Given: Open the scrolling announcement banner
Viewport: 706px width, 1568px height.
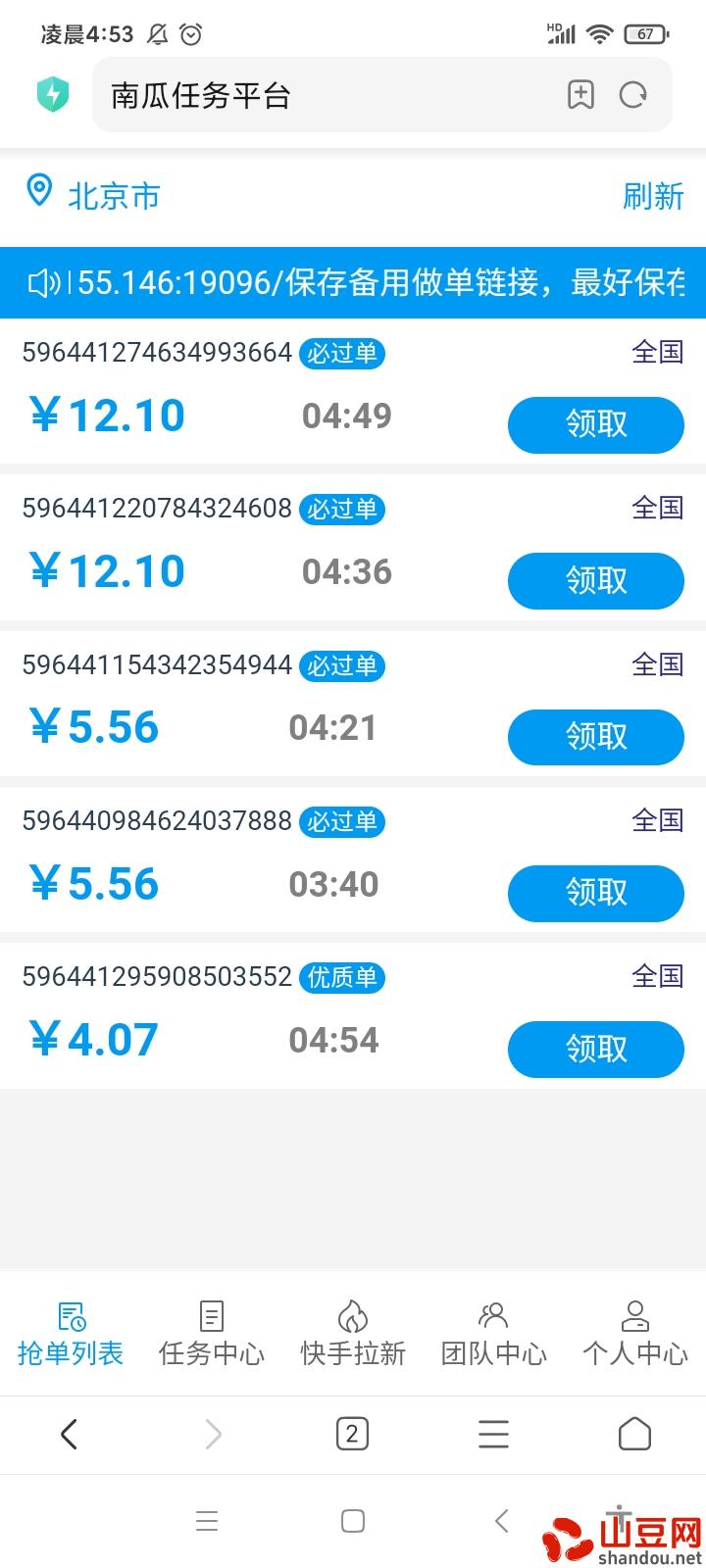Looking at the screenshot, I should [x=353, y=283].
